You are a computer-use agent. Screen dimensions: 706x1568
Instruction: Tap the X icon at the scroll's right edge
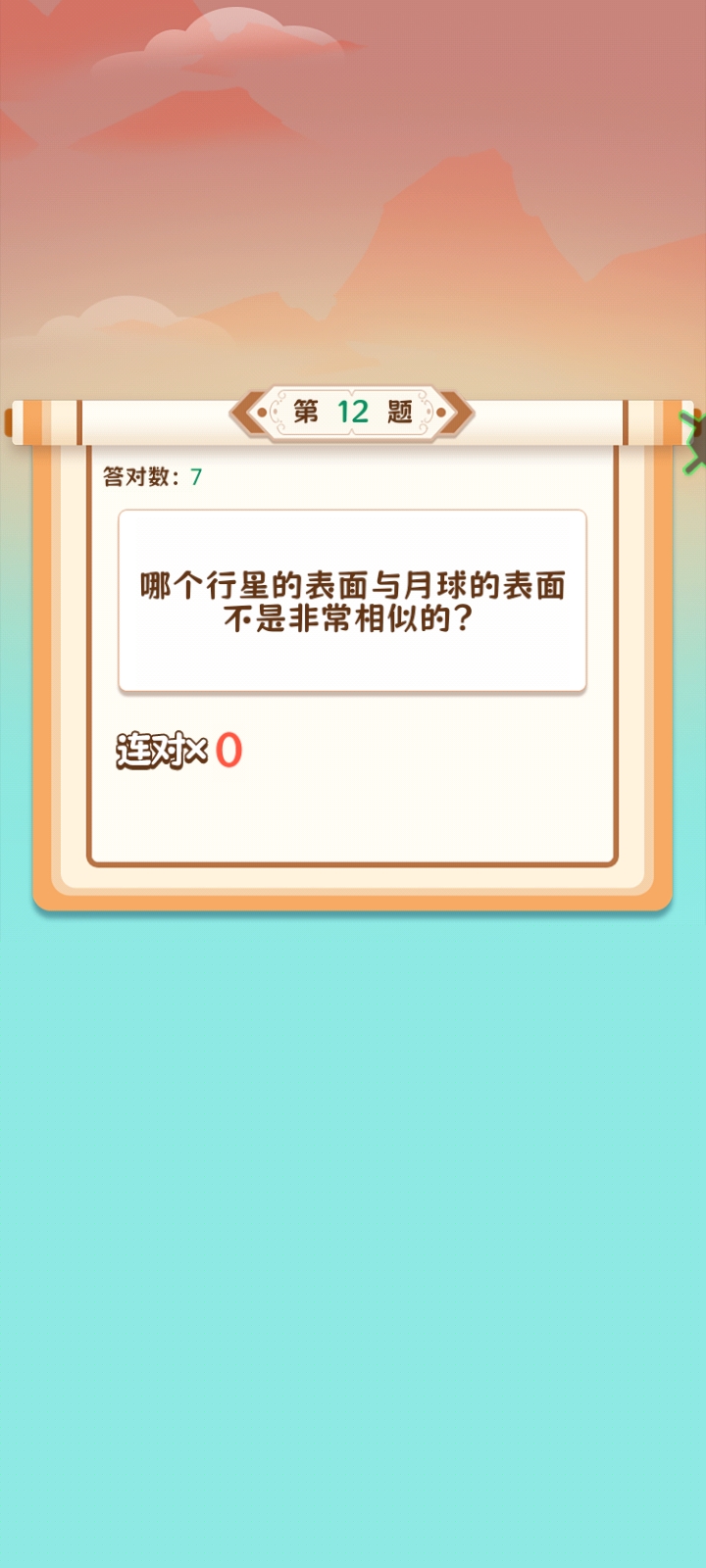coord(694,441)
